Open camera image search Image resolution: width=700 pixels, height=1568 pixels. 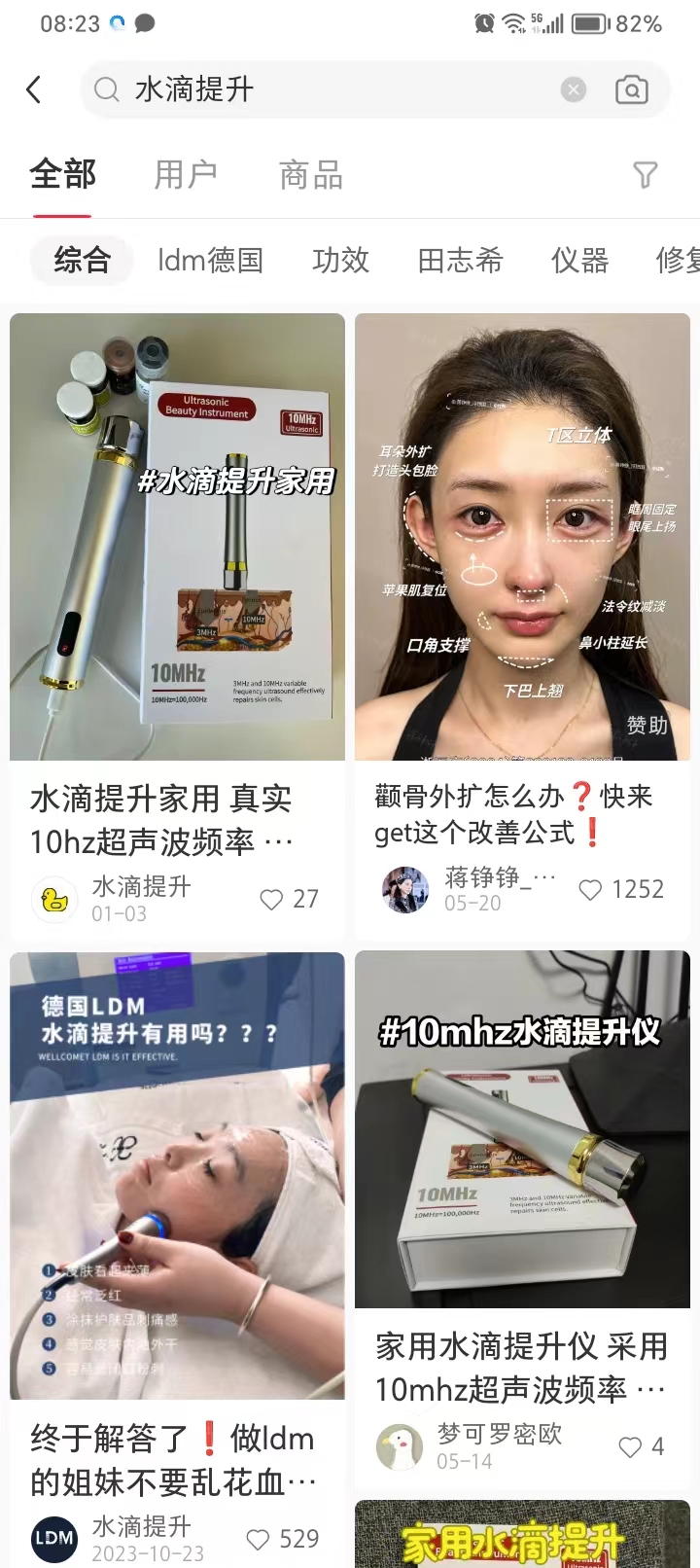click(x=632, y=89)
